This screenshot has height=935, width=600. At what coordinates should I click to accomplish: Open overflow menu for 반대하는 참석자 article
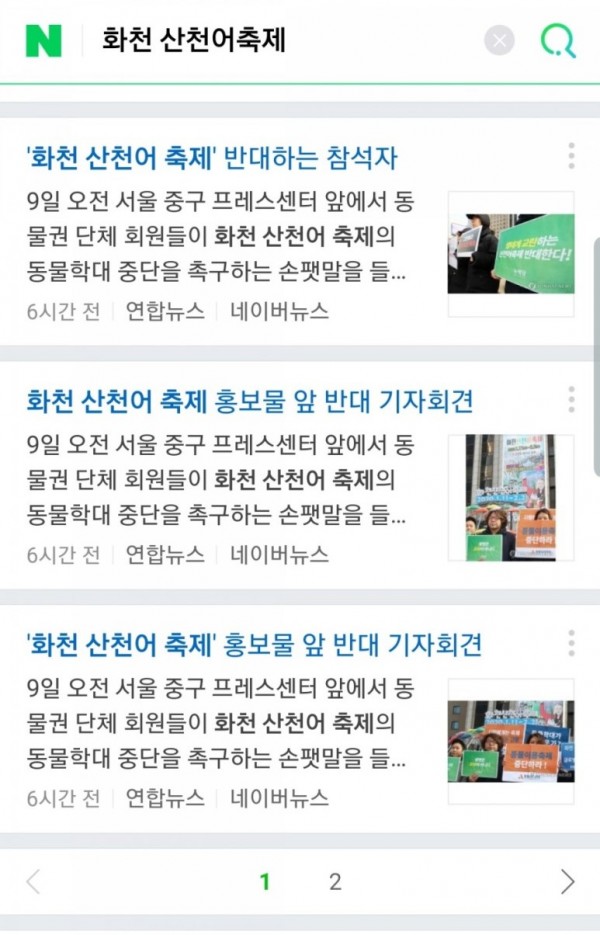571,157
